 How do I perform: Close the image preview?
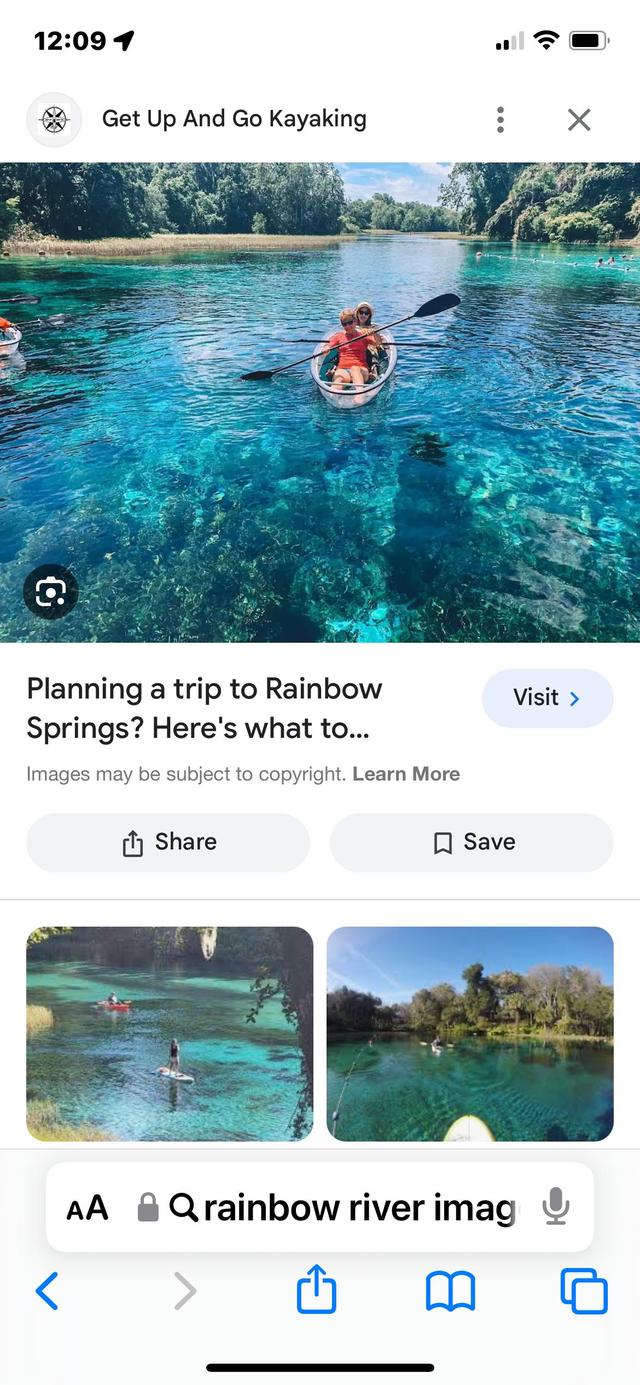point(579,120)
